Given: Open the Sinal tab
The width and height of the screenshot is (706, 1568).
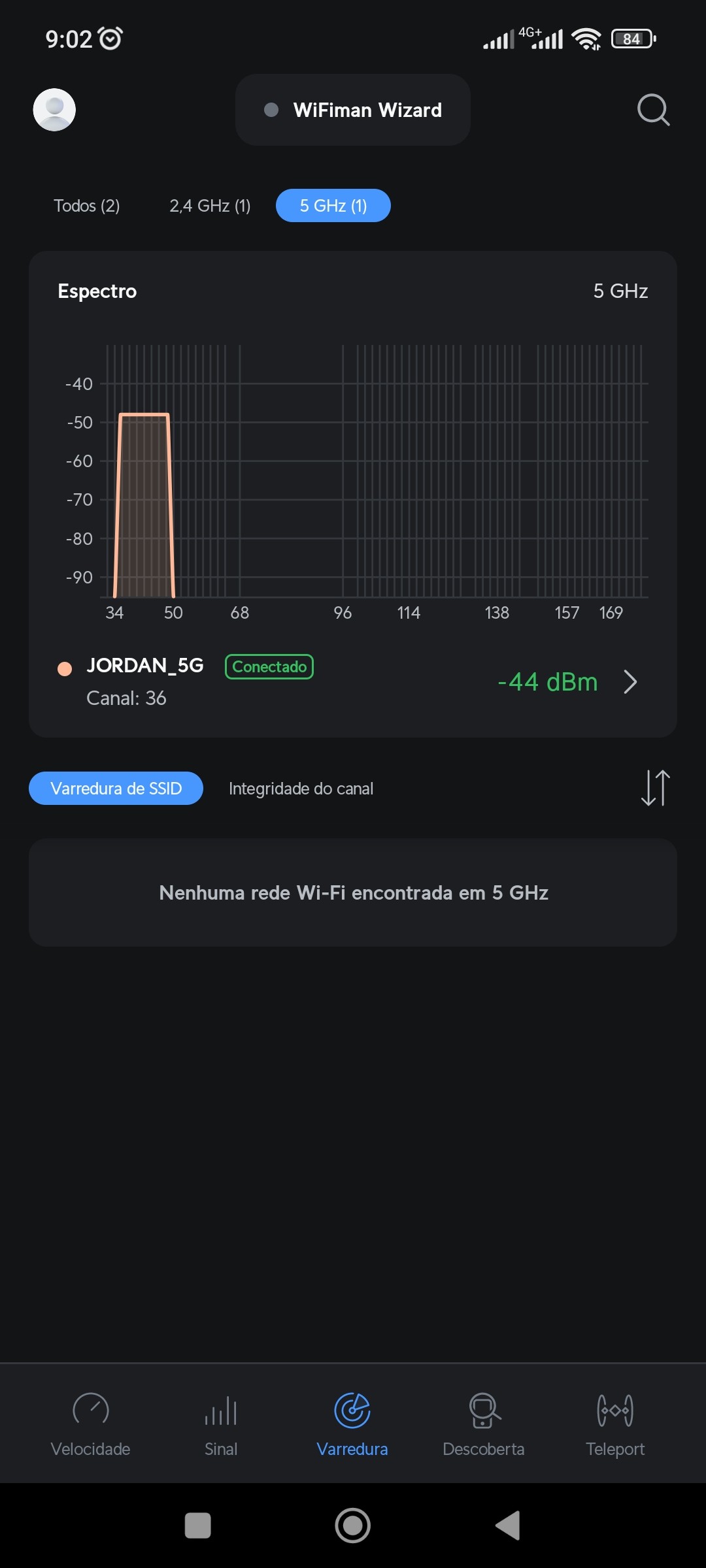Looking at the screenshot, I should click(x=221, y=1422).
